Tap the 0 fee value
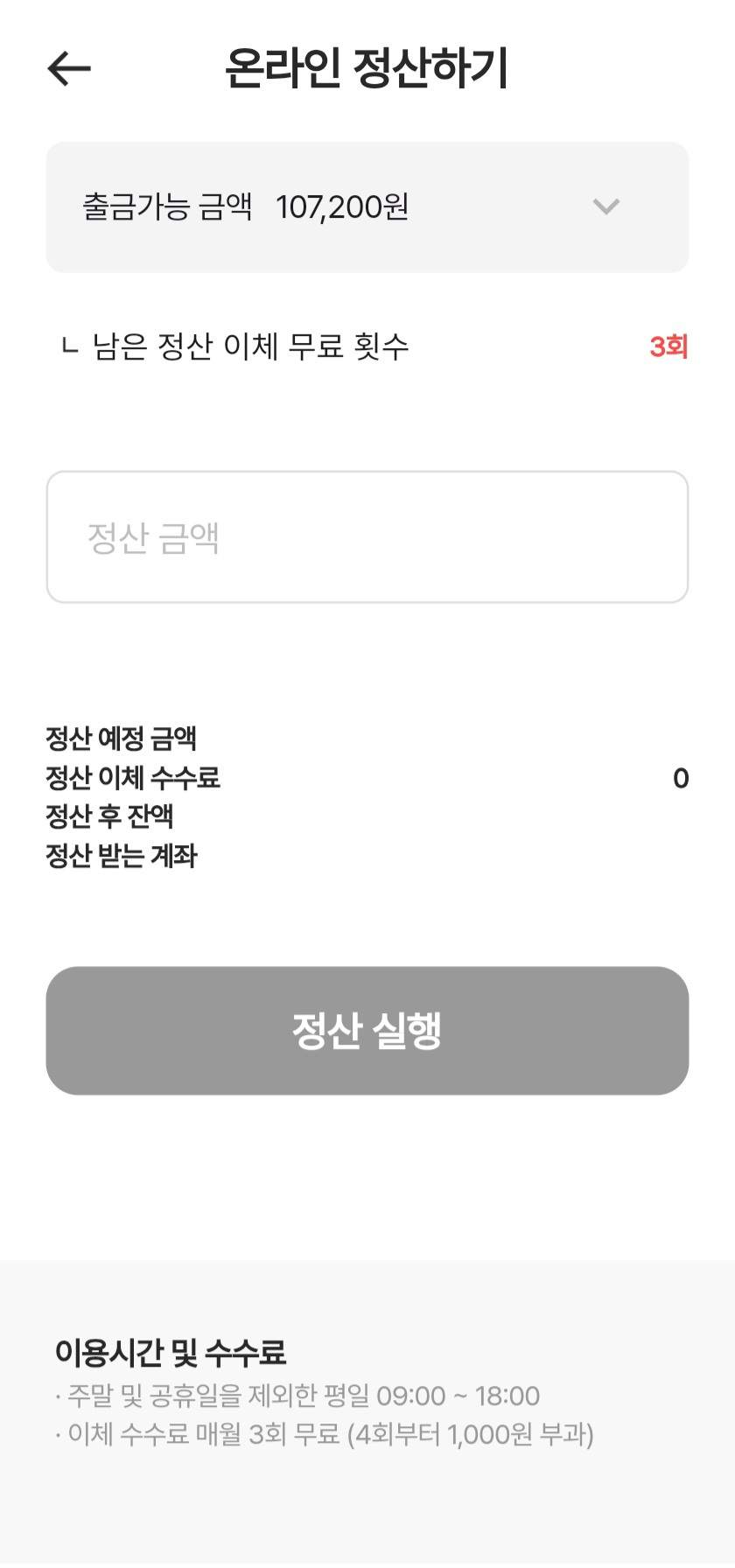Screen dimensions: 735x1568 click(x=681, y=778)
